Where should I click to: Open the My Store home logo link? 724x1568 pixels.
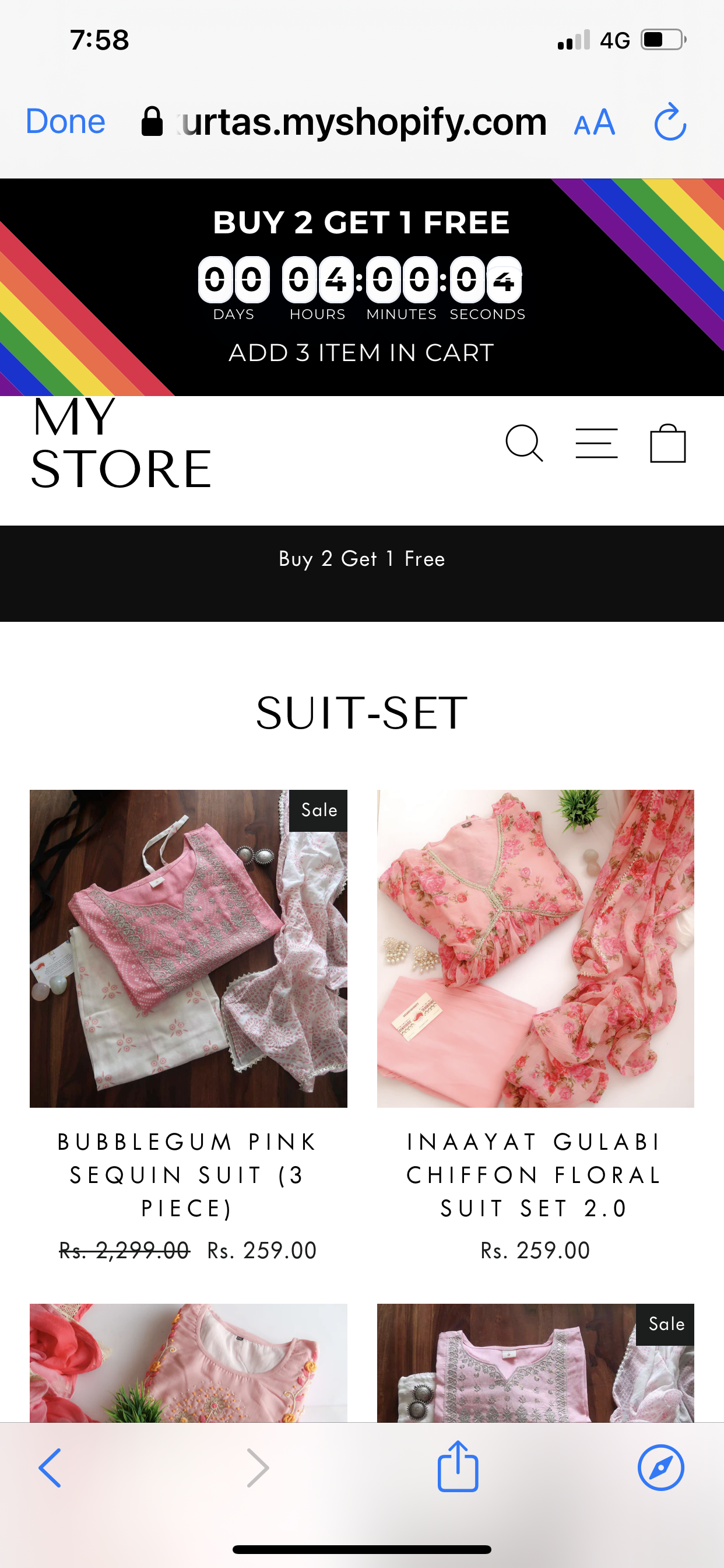121,443
